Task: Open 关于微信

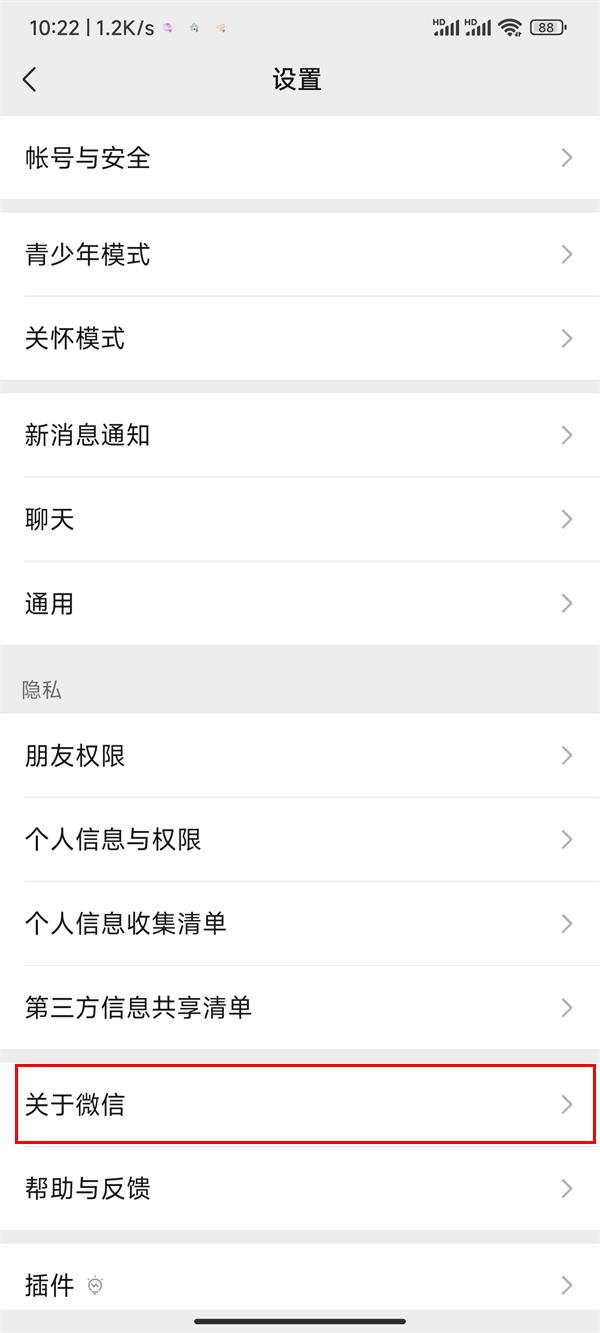Action: (x=300, y=1105)
